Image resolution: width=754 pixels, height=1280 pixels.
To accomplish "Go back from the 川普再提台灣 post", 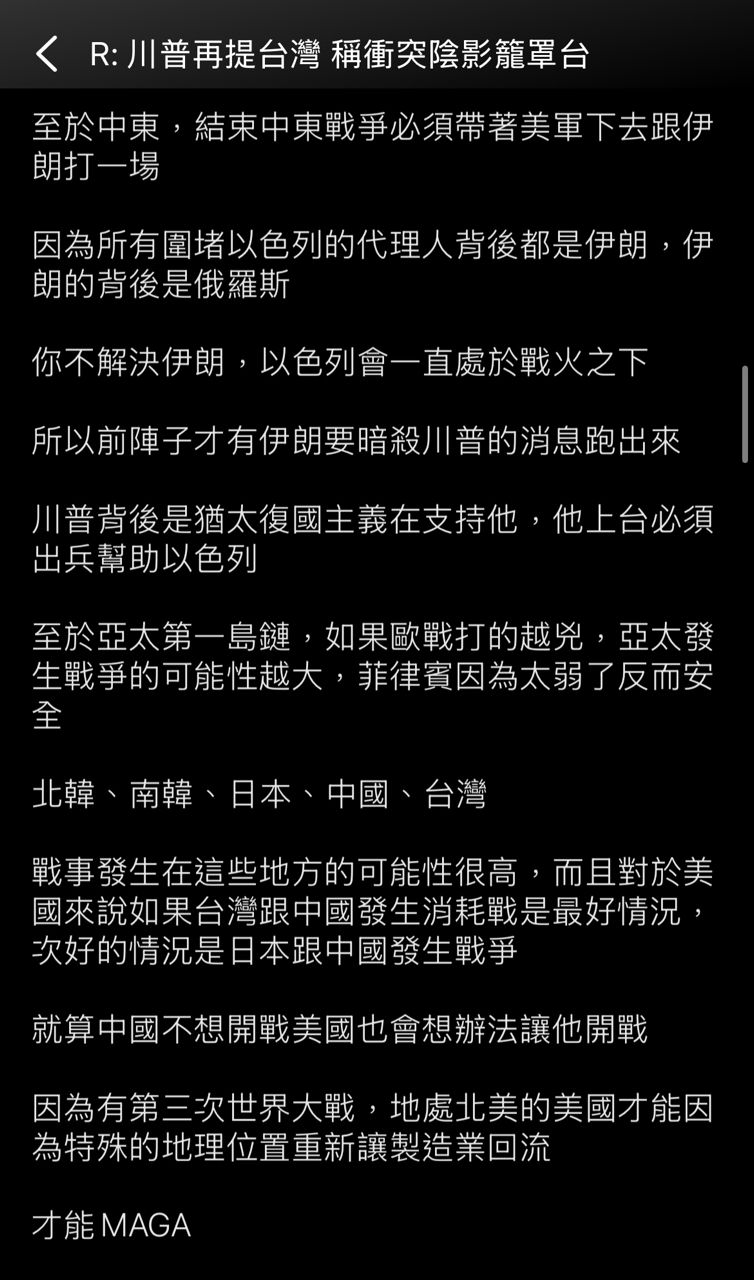I will (46, 54).
